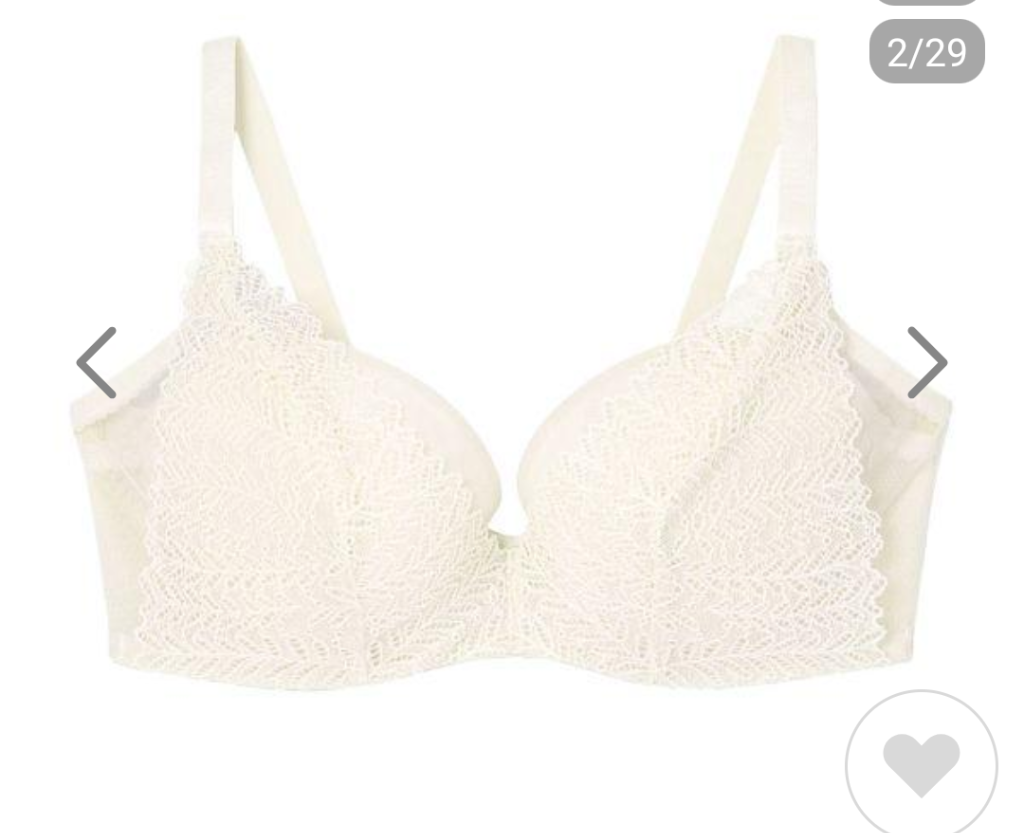Go to the previous product image
This screenshot has width=1024, height=833.
pos(97,362)
